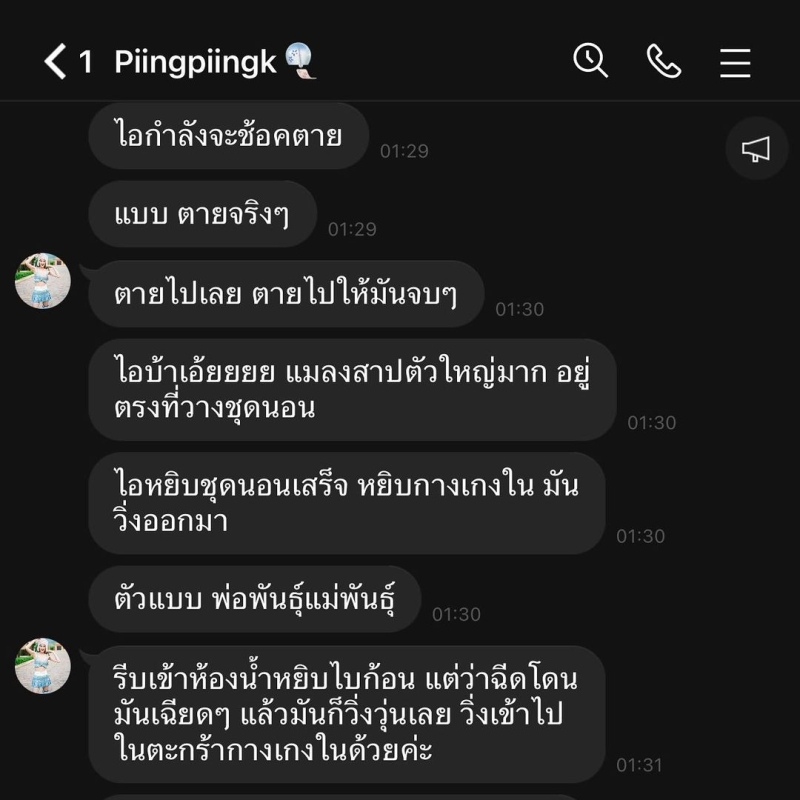The width and height of the screenshot is (800, 800).
Task: Search messages in this chat
Action: [x=590, y=62]
